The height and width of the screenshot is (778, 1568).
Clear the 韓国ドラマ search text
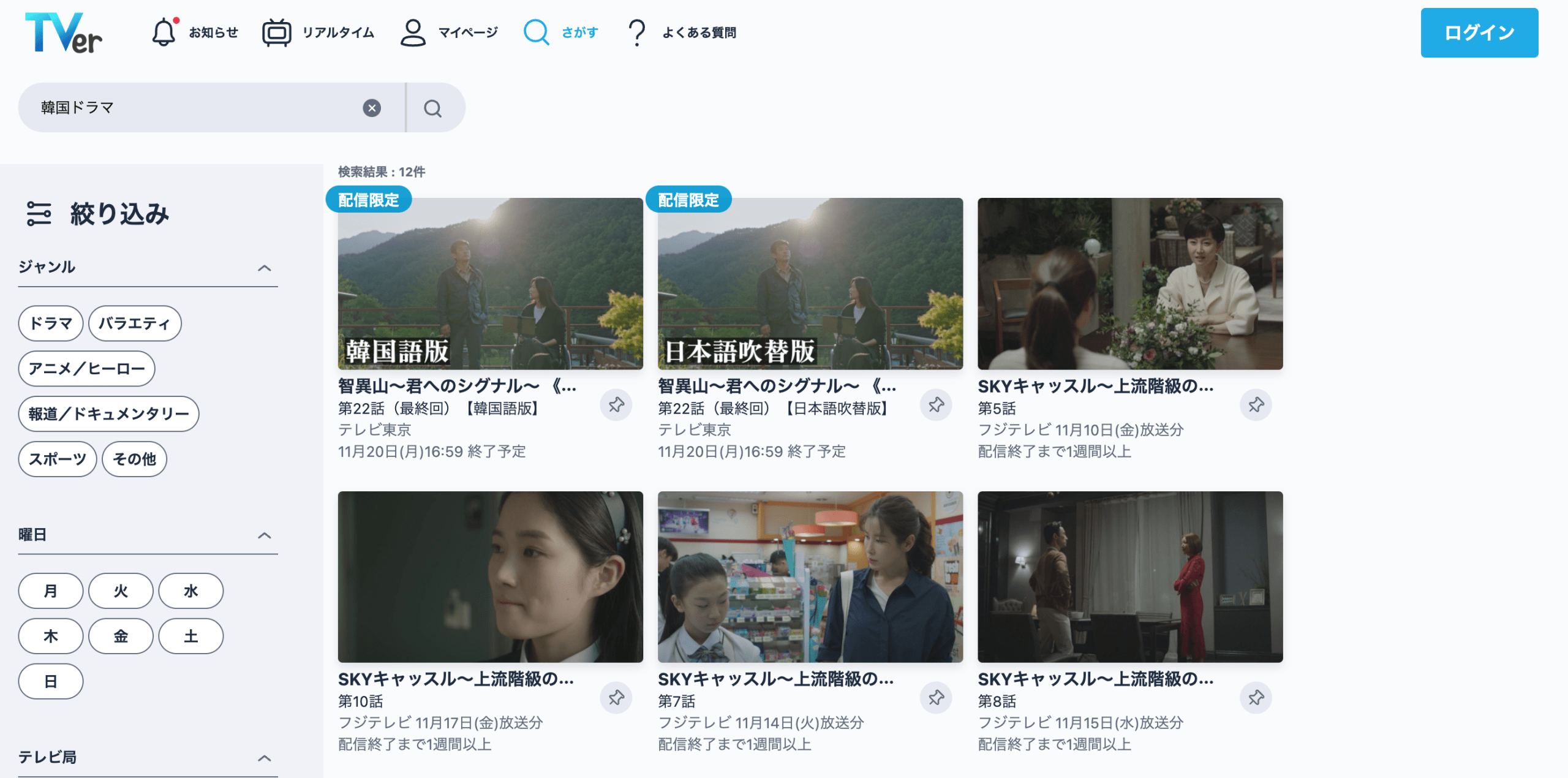point(372,108)
